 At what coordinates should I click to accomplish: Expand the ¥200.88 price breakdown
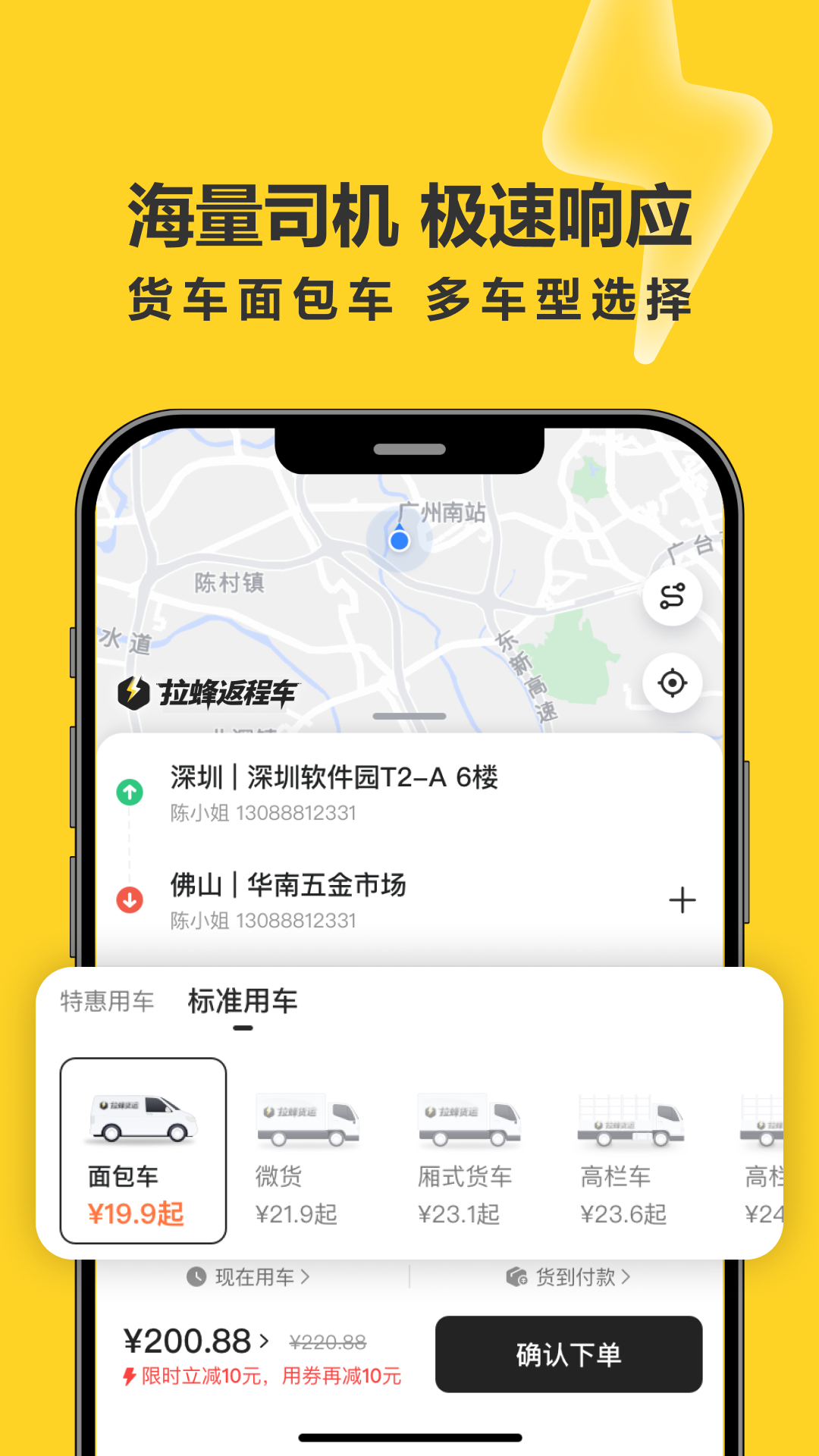click(196, 1341)
